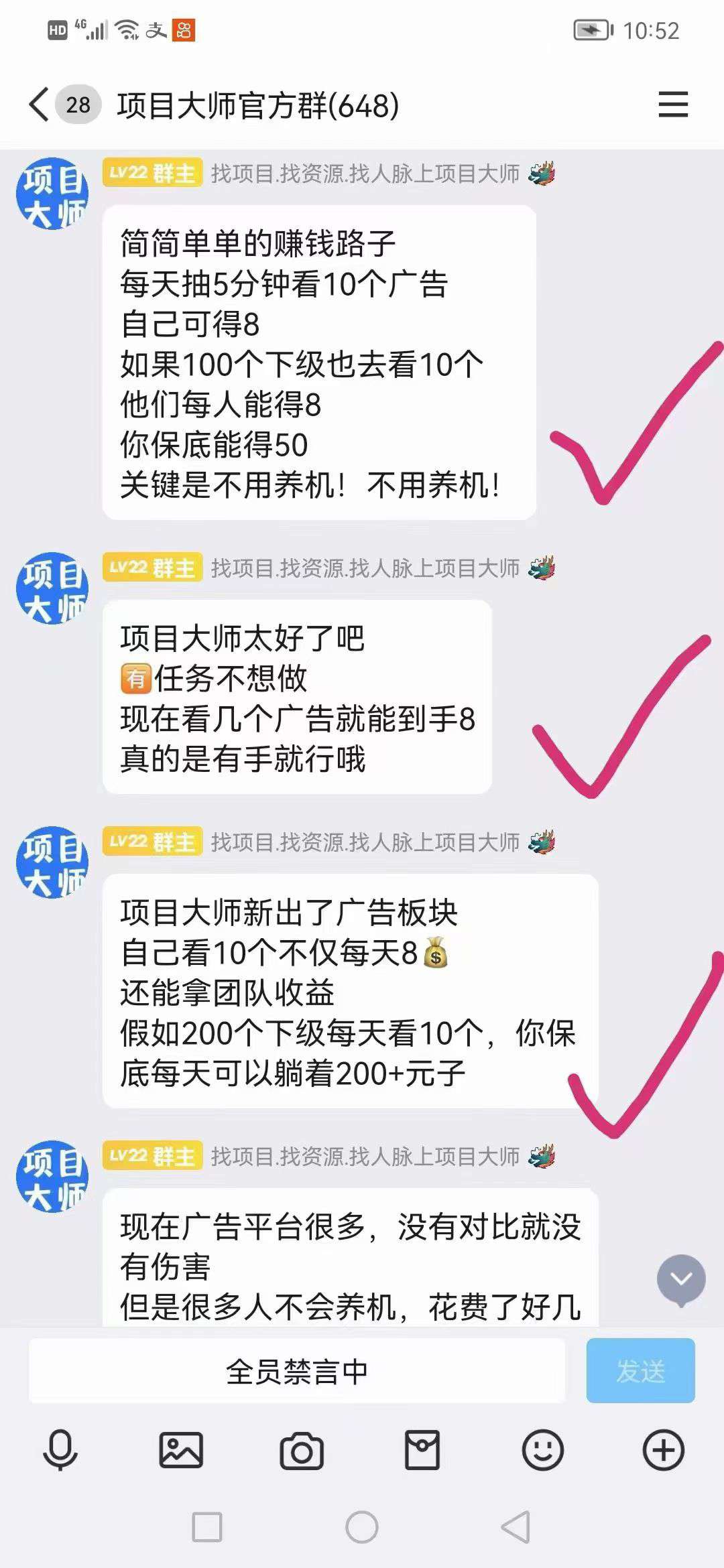Open the image gallery picker
The image size is (724, 1568).
pos(181,1450)
